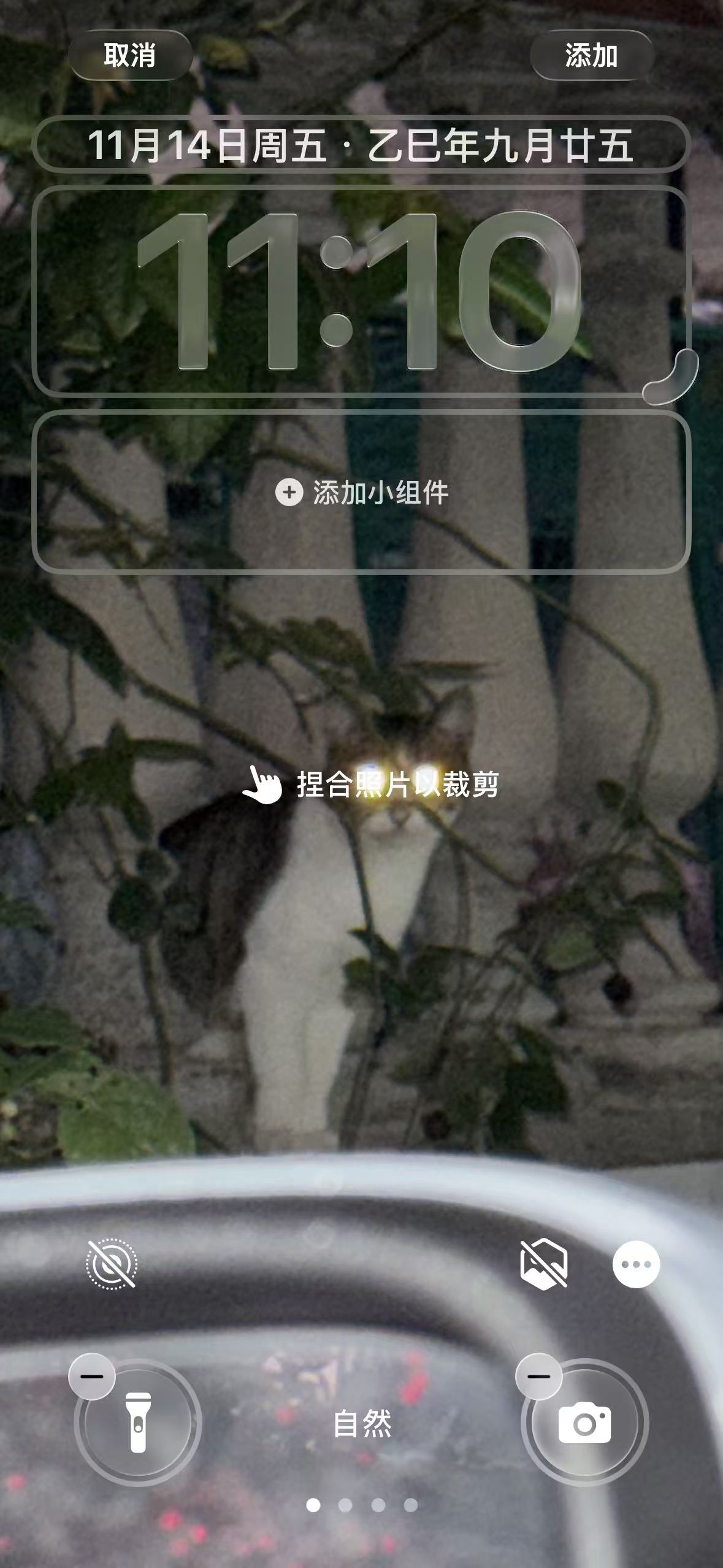Open the three-dot more options menu
This screenshot has width=723, height=1568.
tap(636, 1264)
